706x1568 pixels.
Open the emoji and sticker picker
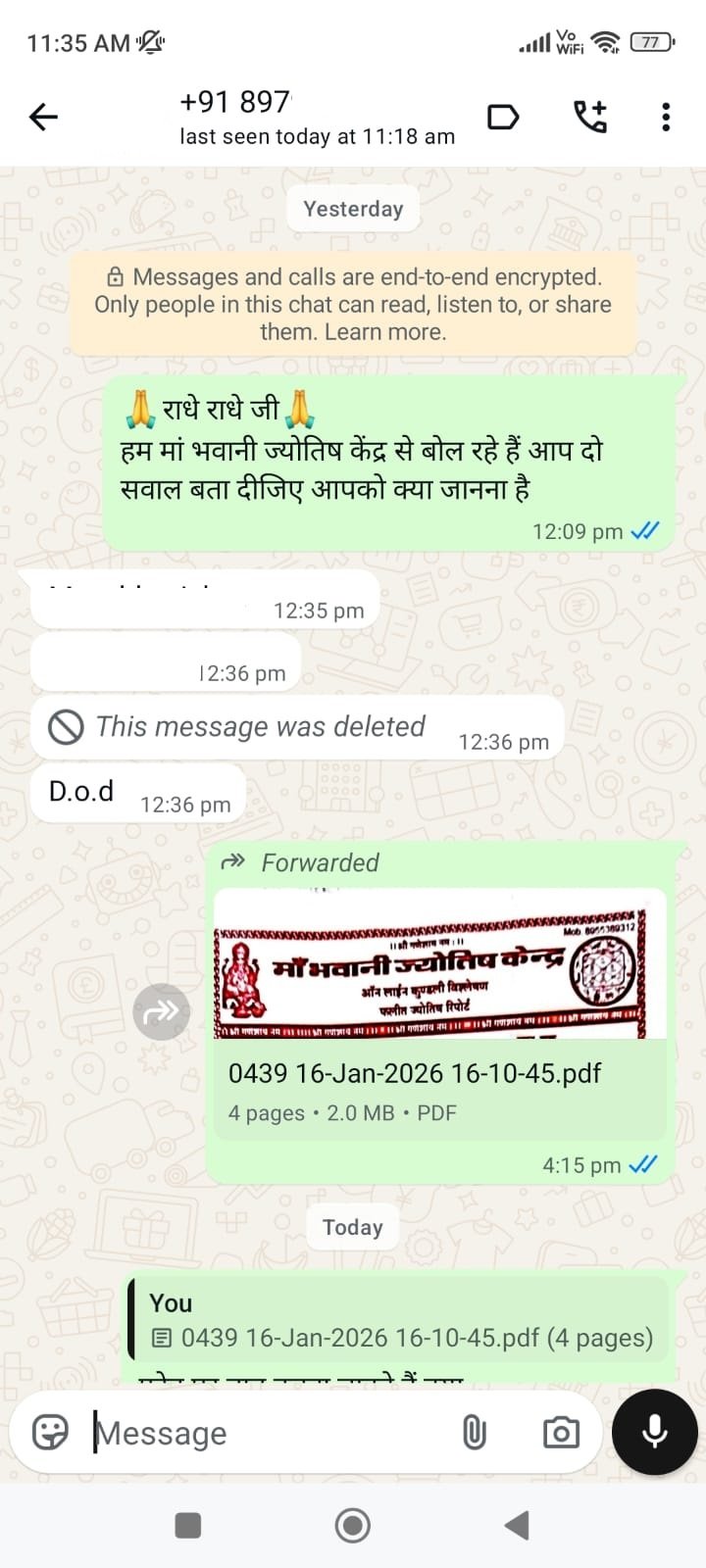[51, 1433]
